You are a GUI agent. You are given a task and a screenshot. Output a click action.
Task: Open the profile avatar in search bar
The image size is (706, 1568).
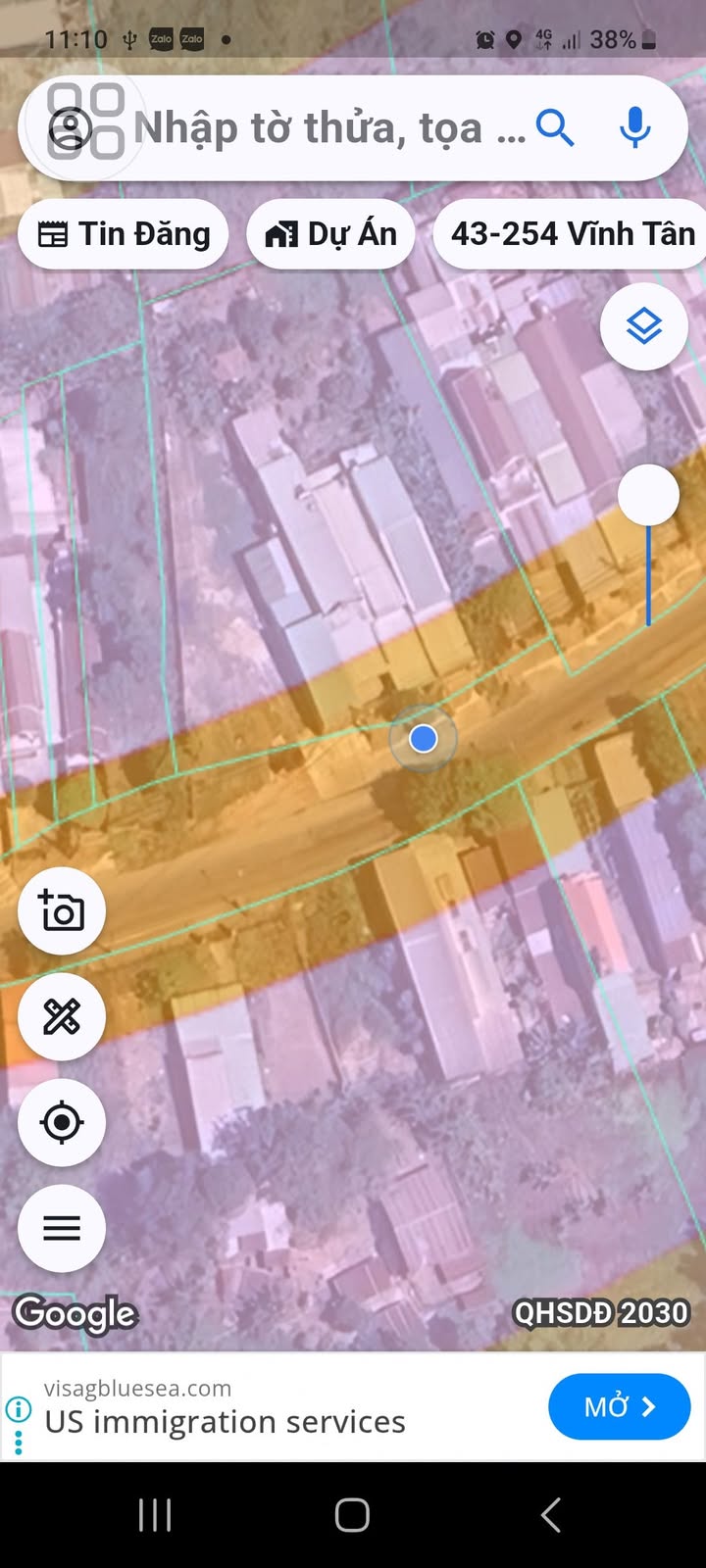[x=71, y=128]
